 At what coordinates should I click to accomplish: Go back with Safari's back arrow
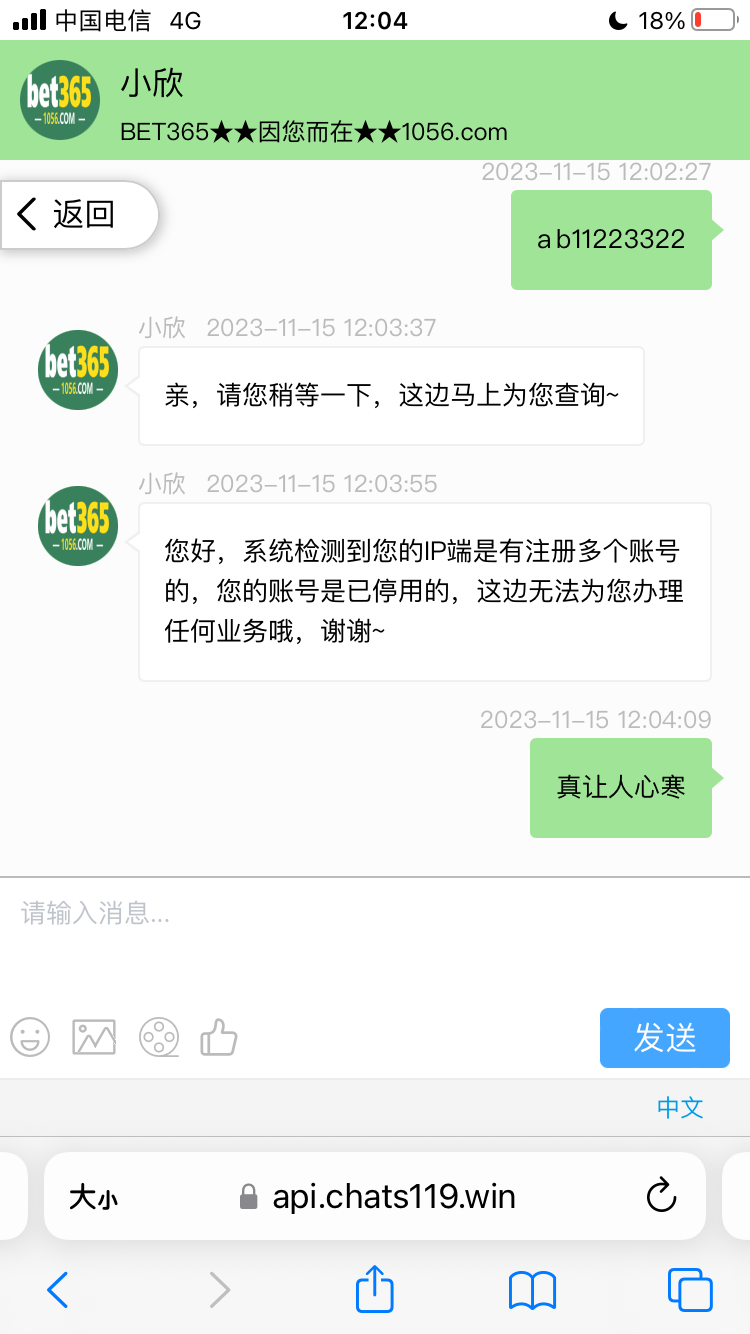[x=57, y=1290]
